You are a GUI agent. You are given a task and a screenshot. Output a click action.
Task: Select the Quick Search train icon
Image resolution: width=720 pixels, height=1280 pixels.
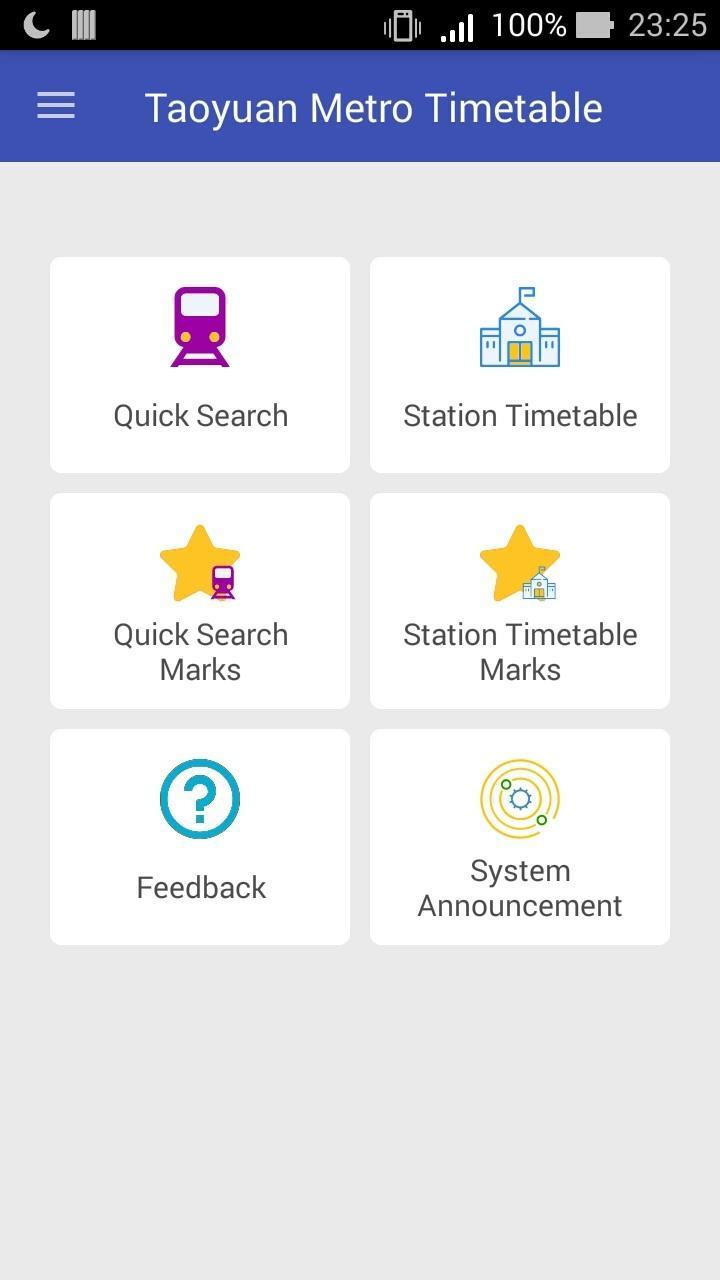tap(199, 326)
